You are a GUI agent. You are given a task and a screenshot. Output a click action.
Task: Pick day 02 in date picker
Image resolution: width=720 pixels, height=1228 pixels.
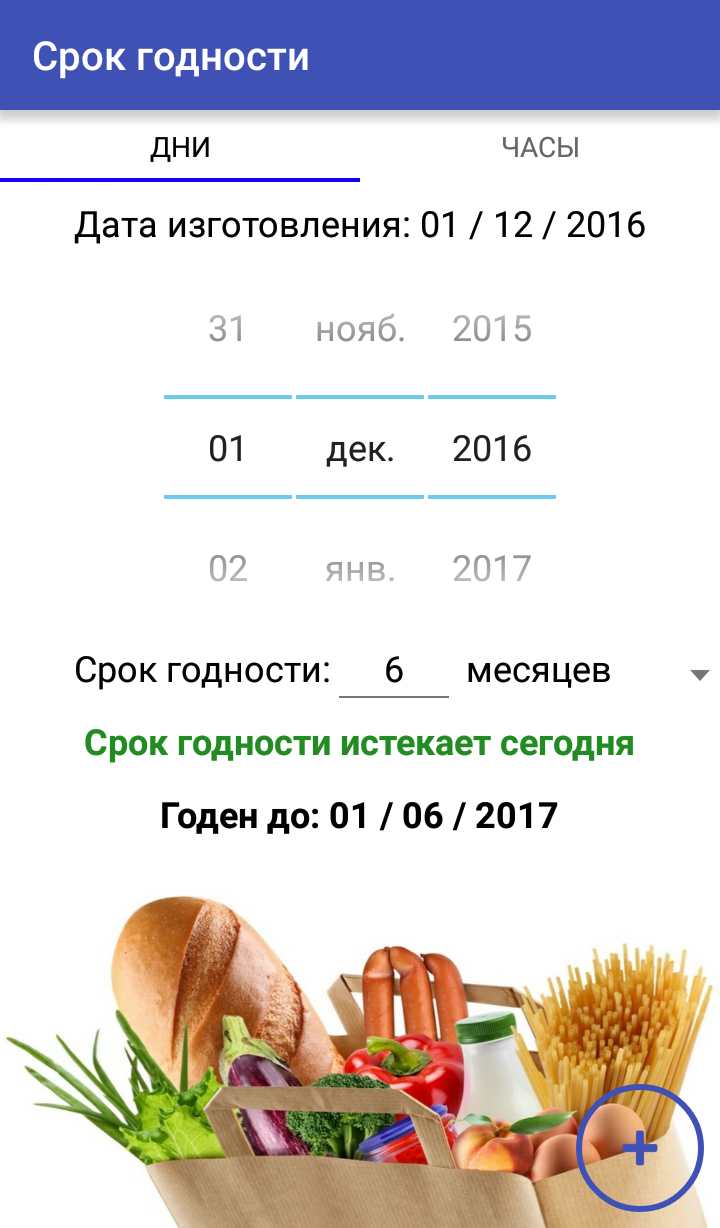[227, 569]
